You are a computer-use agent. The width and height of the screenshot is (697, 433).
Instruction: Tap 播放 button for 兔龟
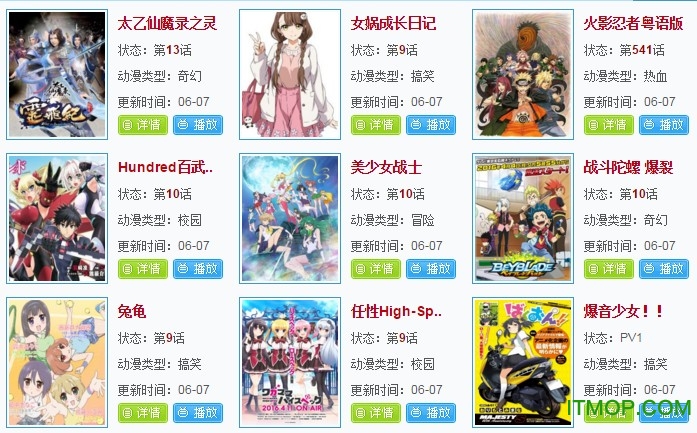click(198, 412)
